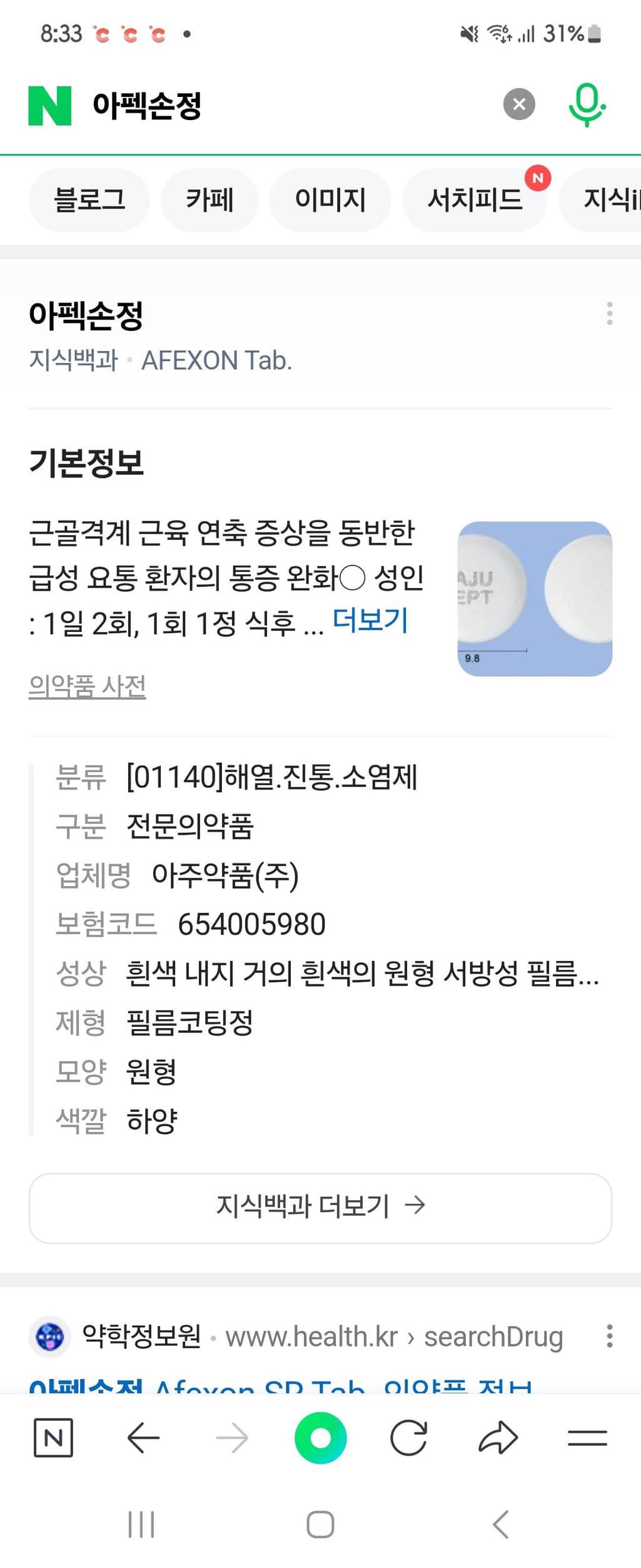
Task: Open the options menu for 아펙손정 card
Action: (x=609, y=313)
